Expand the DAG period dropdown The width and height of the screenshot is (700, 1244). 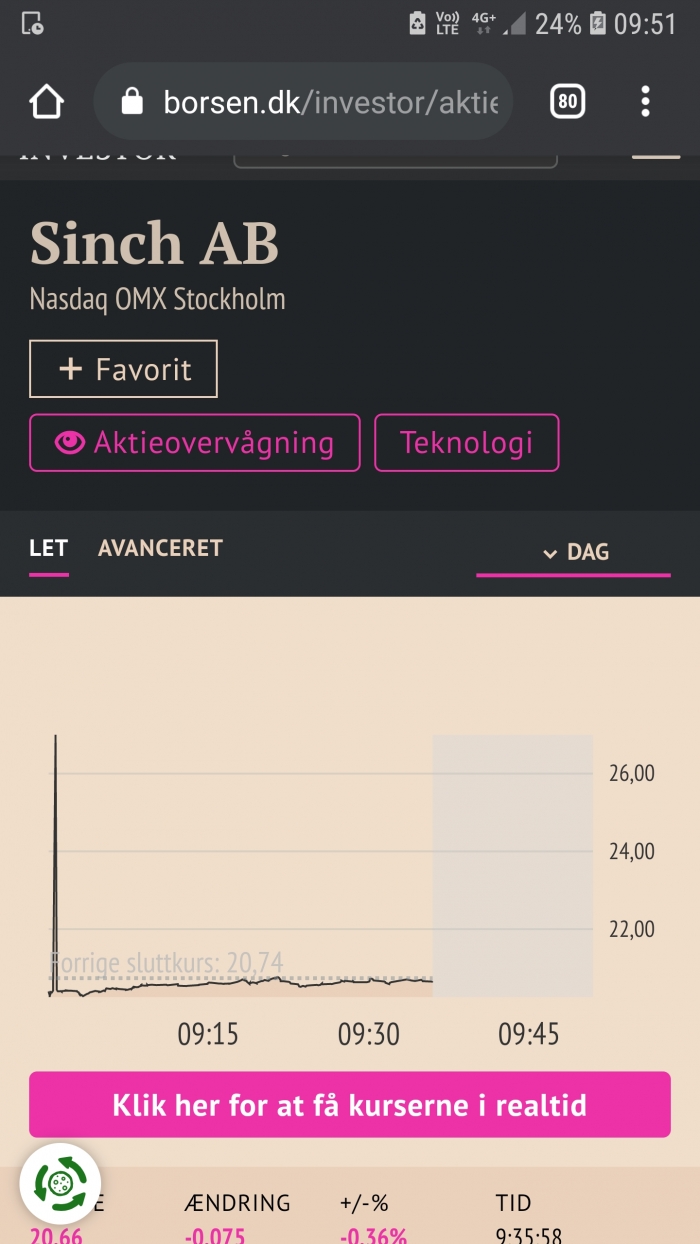pos(573,553)
